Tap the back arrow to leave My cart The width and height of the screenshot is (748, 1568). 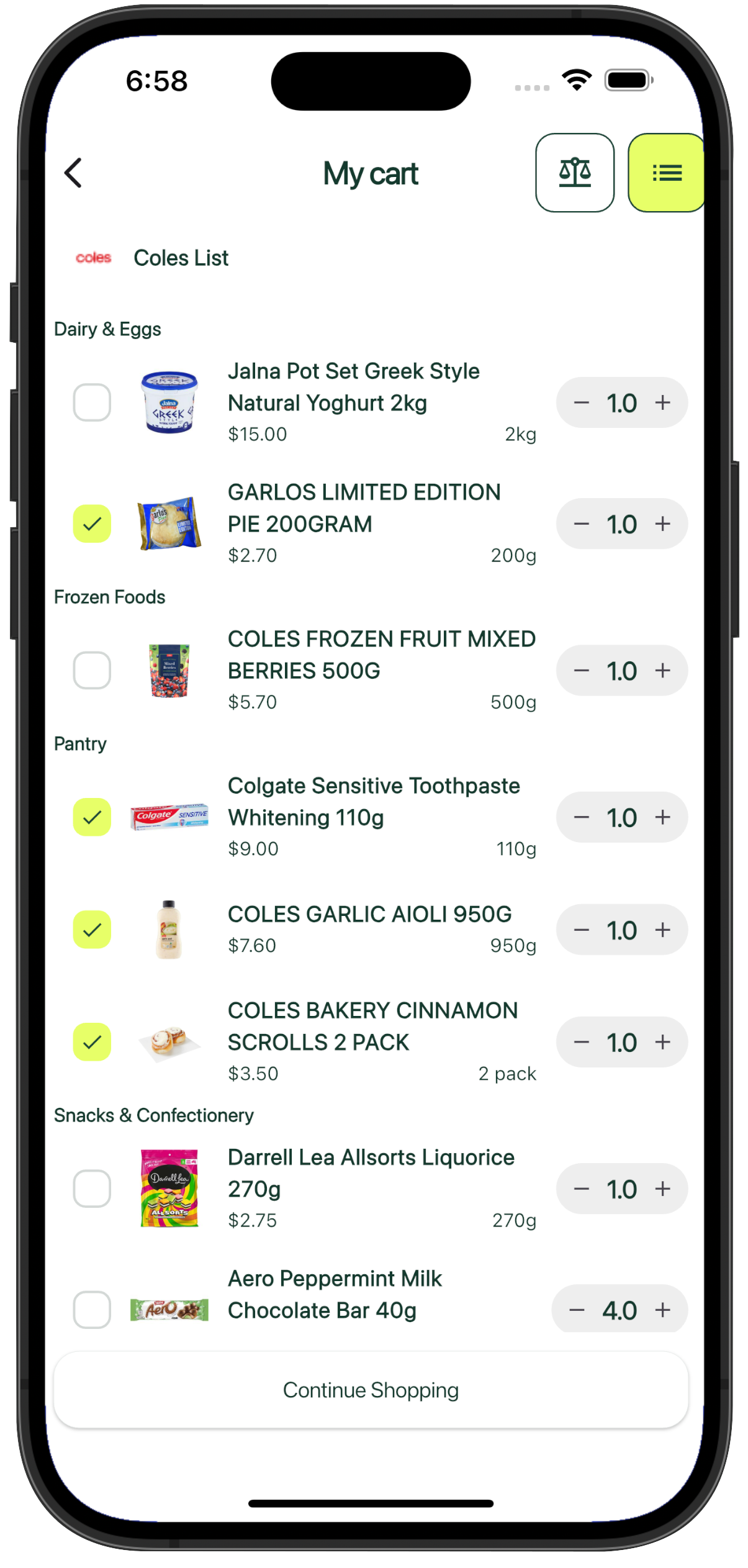click(x=73, y=173)
